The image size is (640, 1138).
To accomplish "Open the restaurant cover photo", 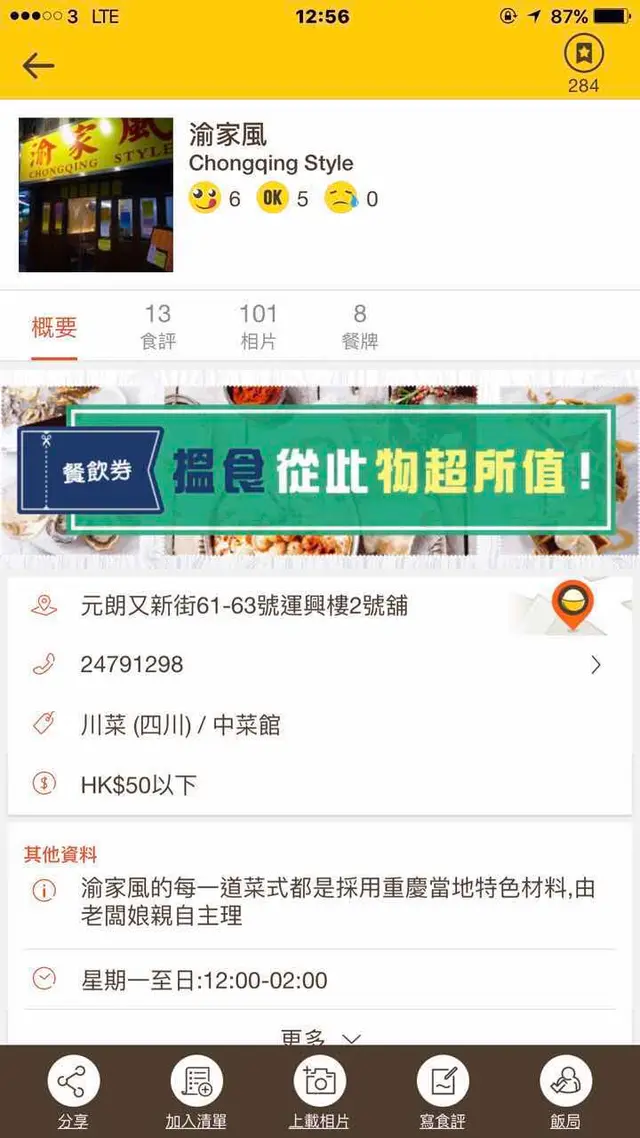I will point(96,195).
